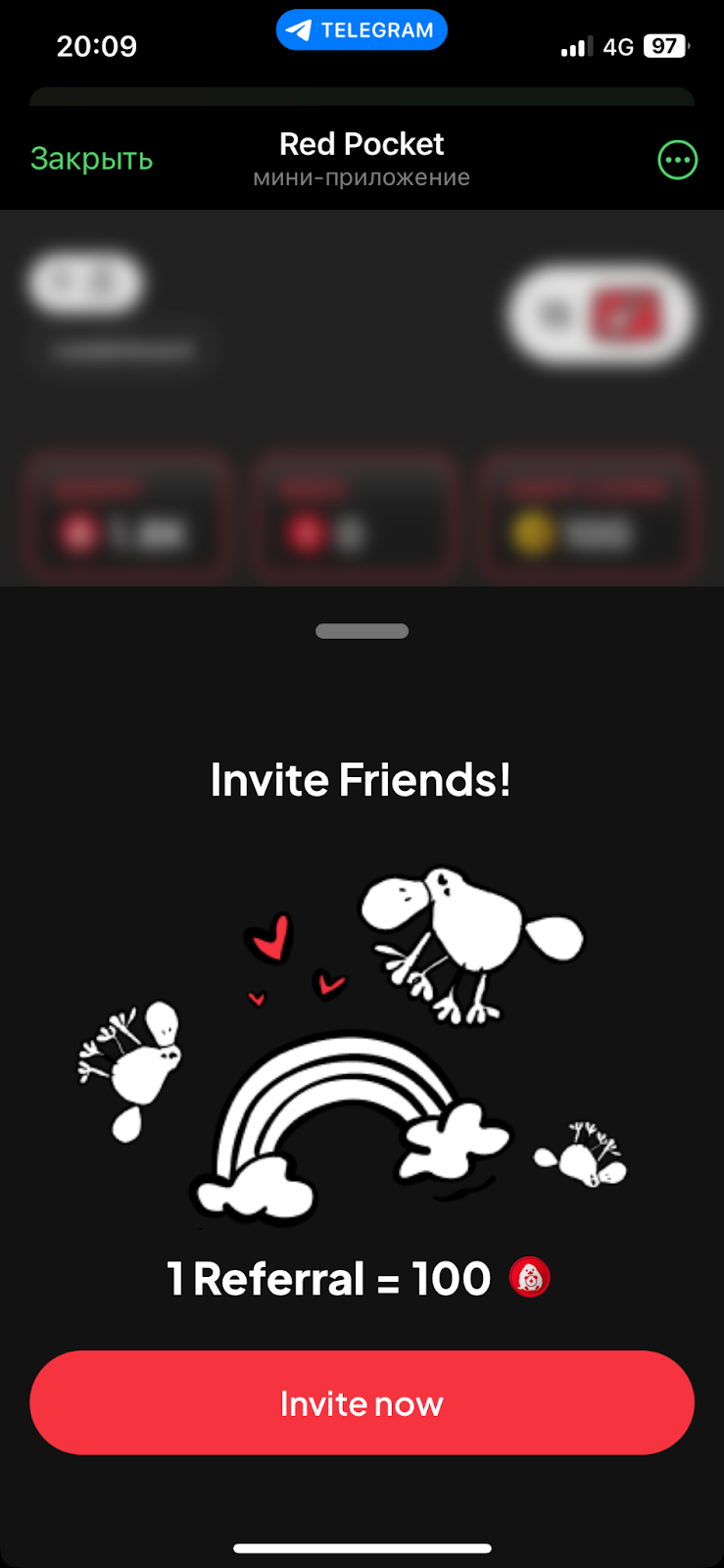Tap the Invite now button
The image size is (724, 1568).
[362, 1402]
